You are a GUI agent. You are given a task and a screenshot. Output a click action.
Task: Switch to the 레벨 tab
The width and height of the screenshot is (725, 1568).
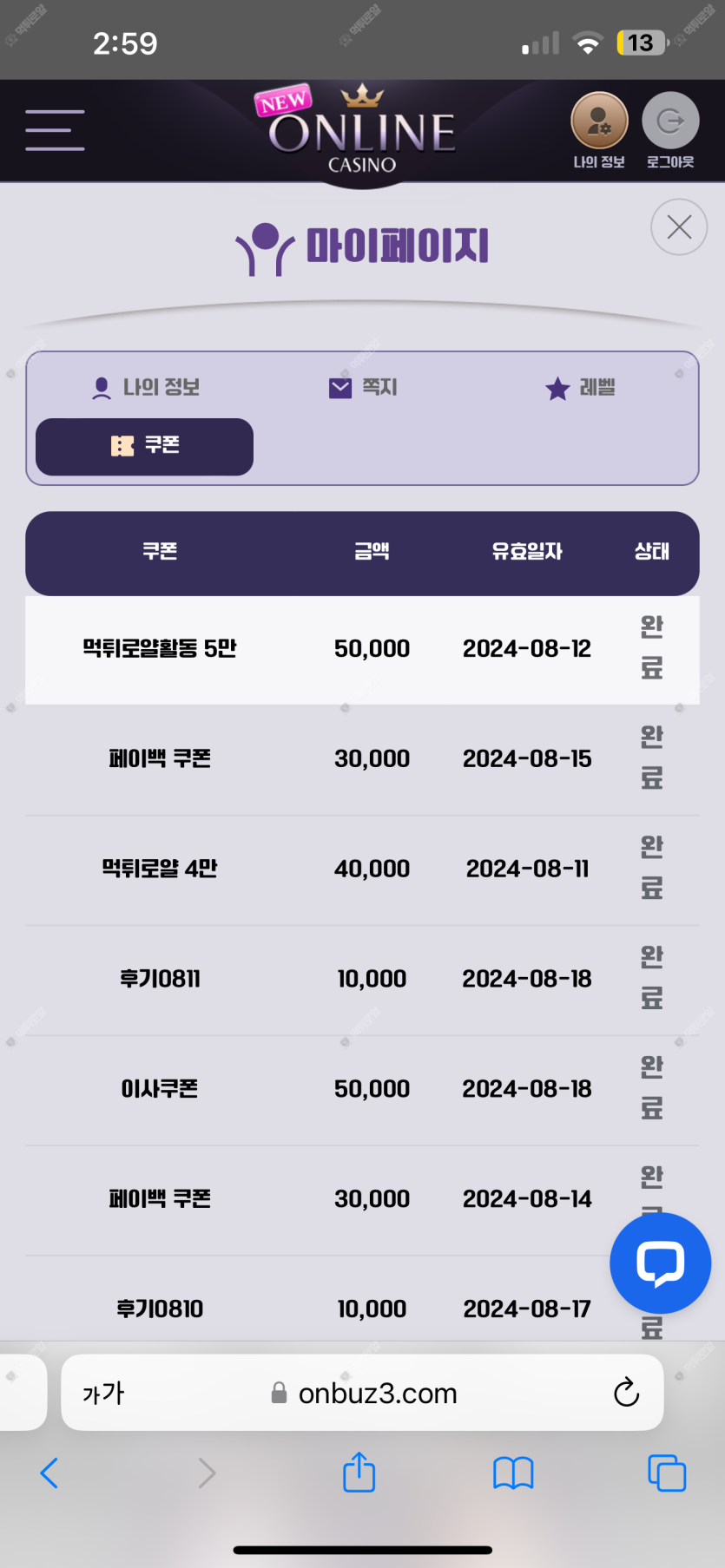pos(580,388)
